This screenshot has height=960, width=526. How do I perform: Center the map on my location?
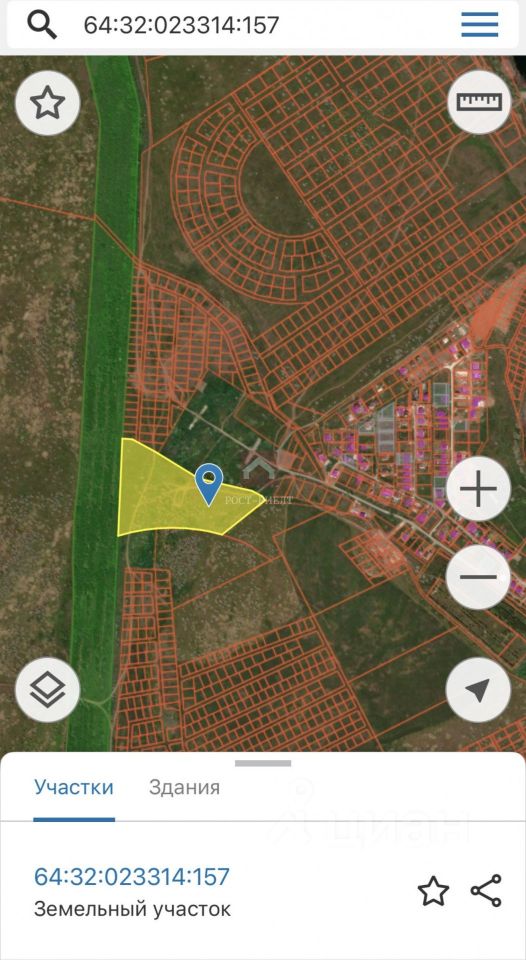tap(478, 690)
